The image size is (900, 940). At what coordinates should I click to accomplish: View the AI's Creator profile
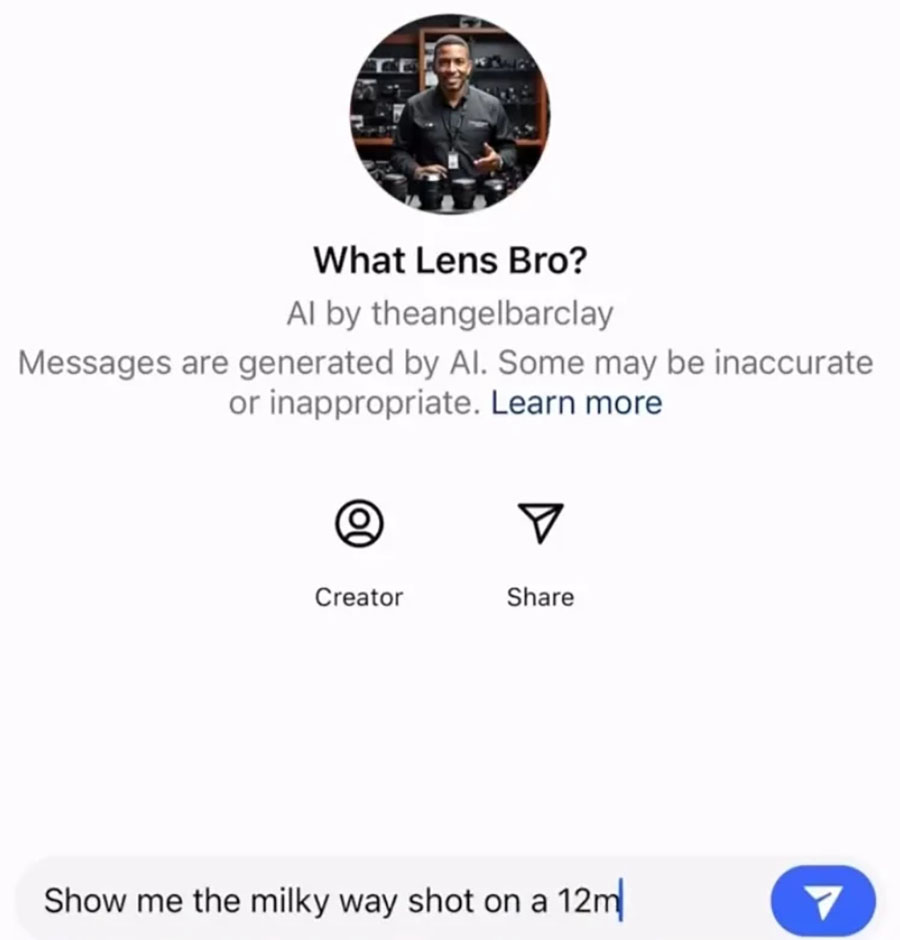coord(358,524)
